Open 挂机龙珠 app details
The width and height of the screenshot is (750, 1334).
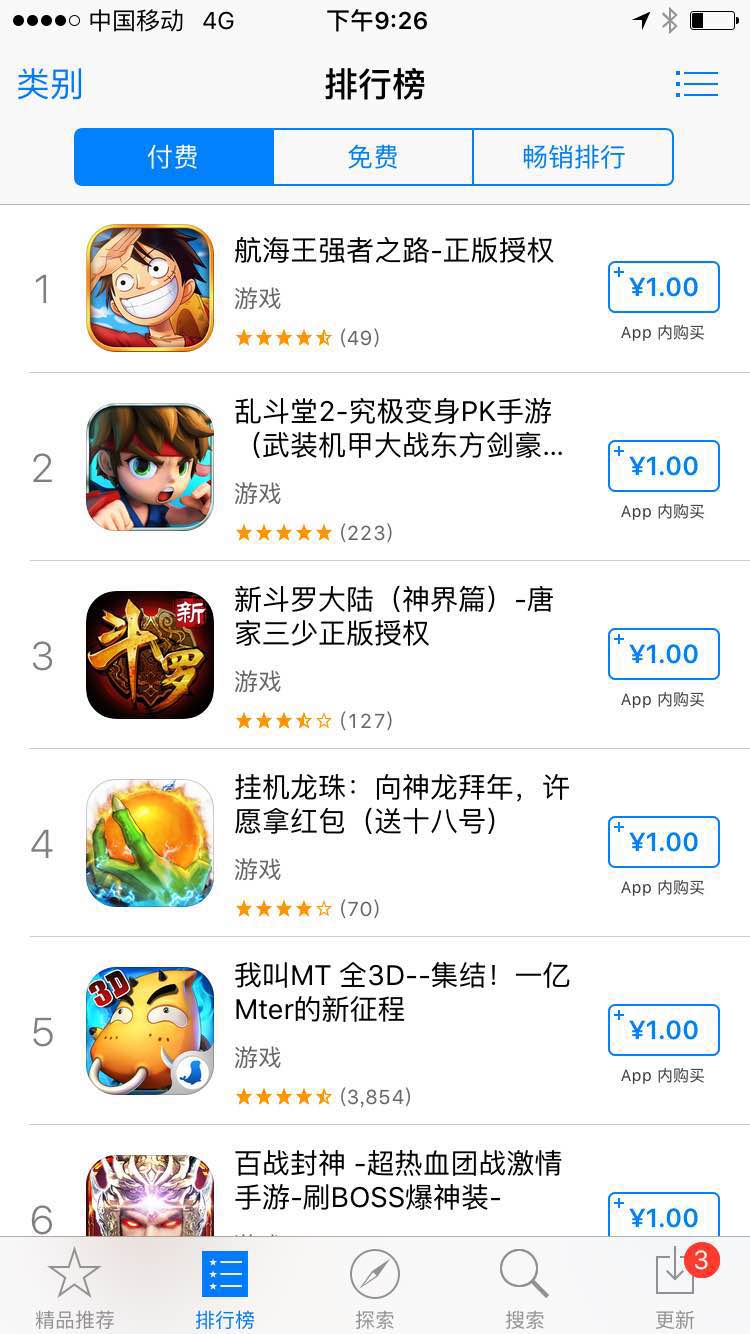(x=393, y=804)
